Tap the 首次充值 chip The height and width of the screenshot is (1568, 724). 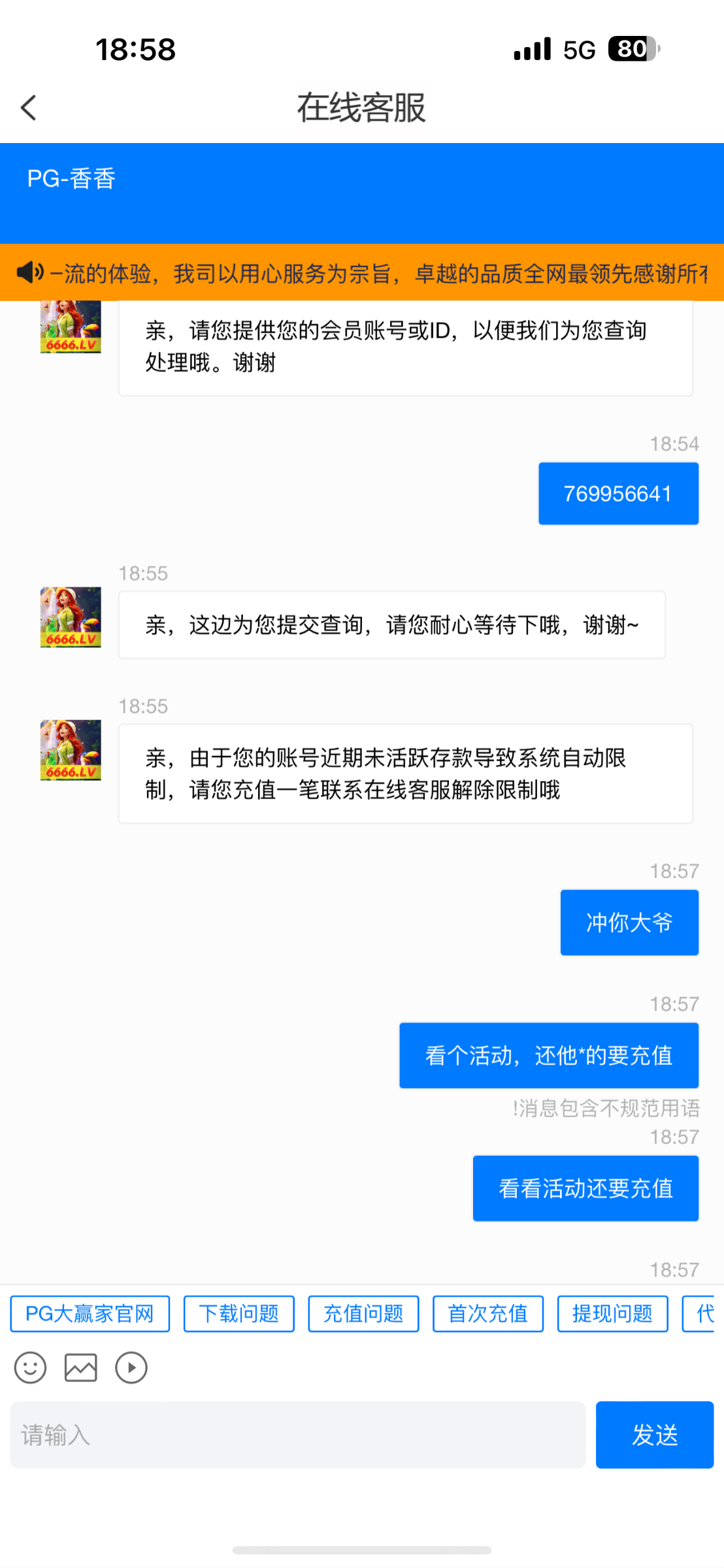pyautogui.click(x=488, y=1314)
